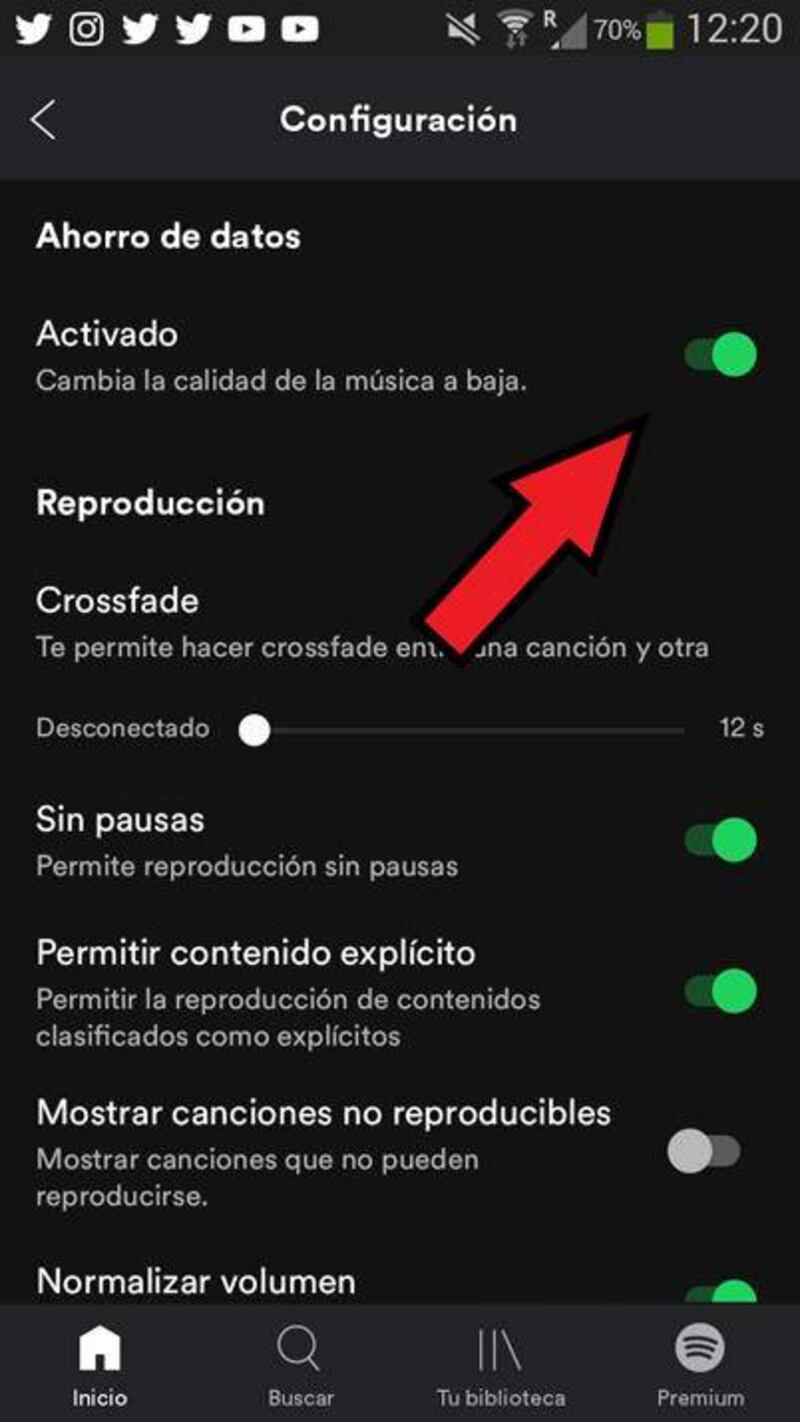The width and height of the screenshot is (800, 1422).
Task: Disable Sin pausas playback
Action: (721, 840)
